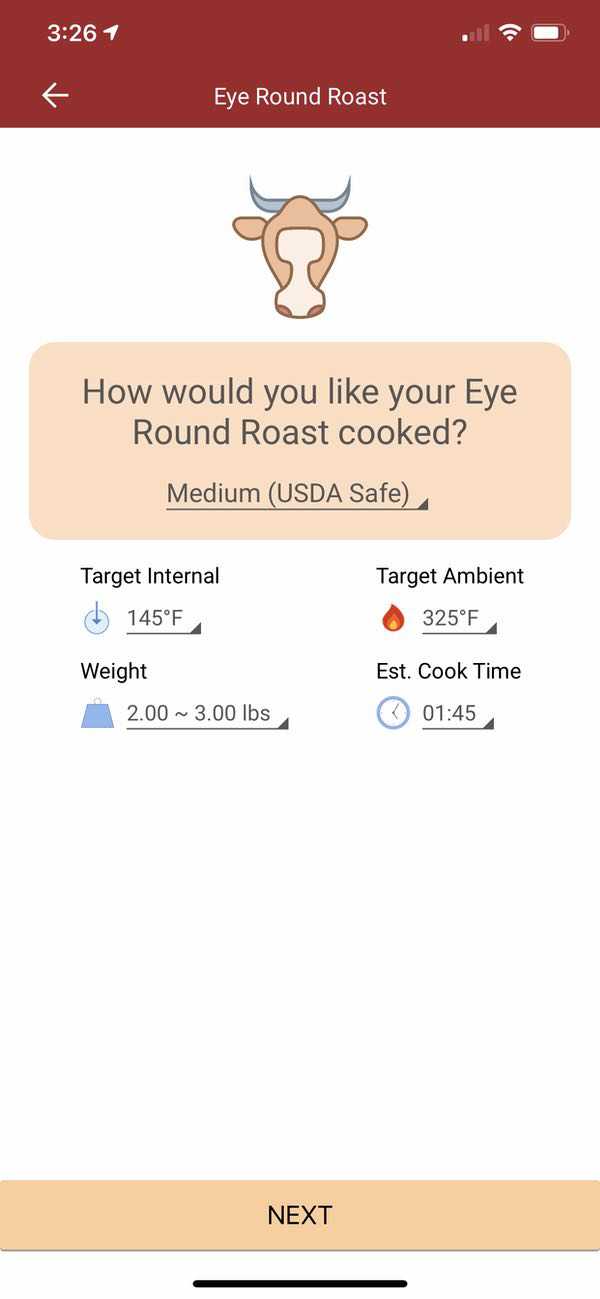This screenshot has height=1299, width=600.
Task: Tap the NEXT button
Action: tap(300, 1215)
